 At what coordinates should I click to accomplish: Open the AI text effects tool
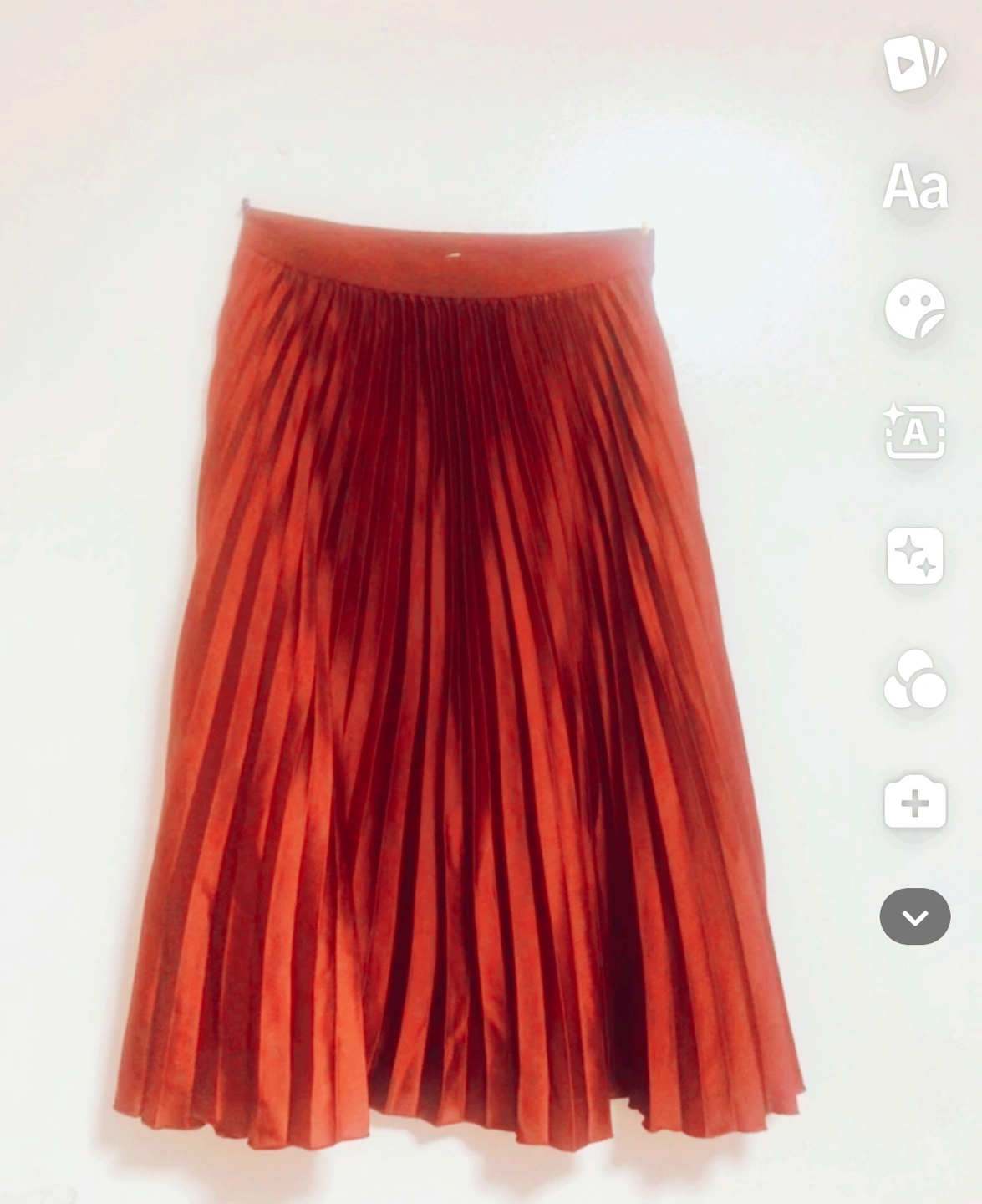click(914, 432)
